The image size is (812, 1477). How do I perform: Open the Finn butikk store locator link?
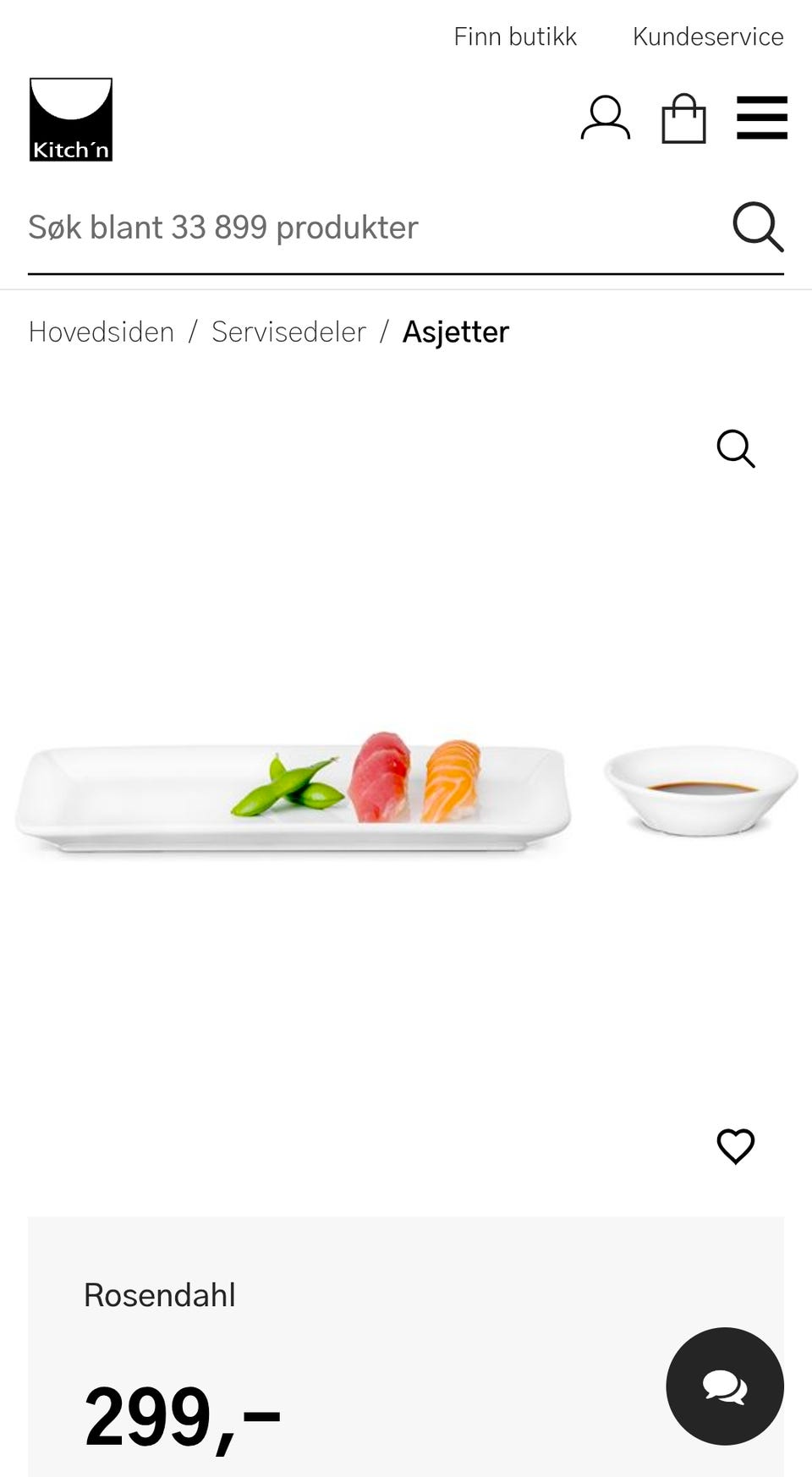[514, 36]
